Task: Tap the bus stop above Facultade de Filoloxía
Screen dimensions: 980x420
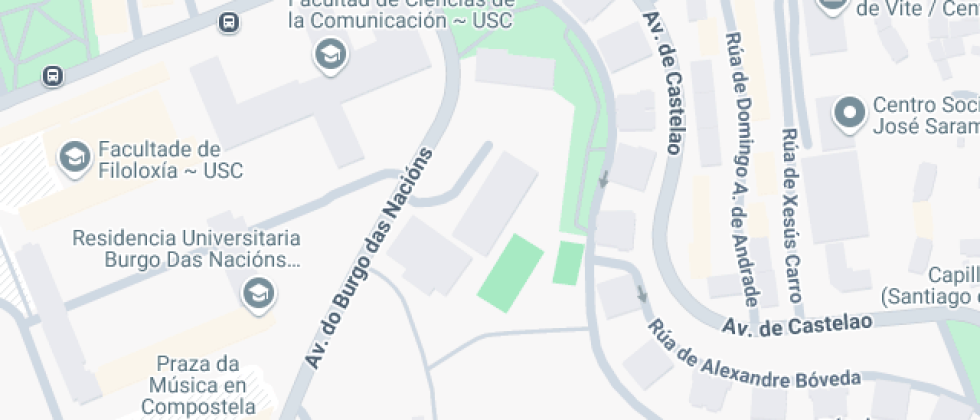Action: coord(52,75)
